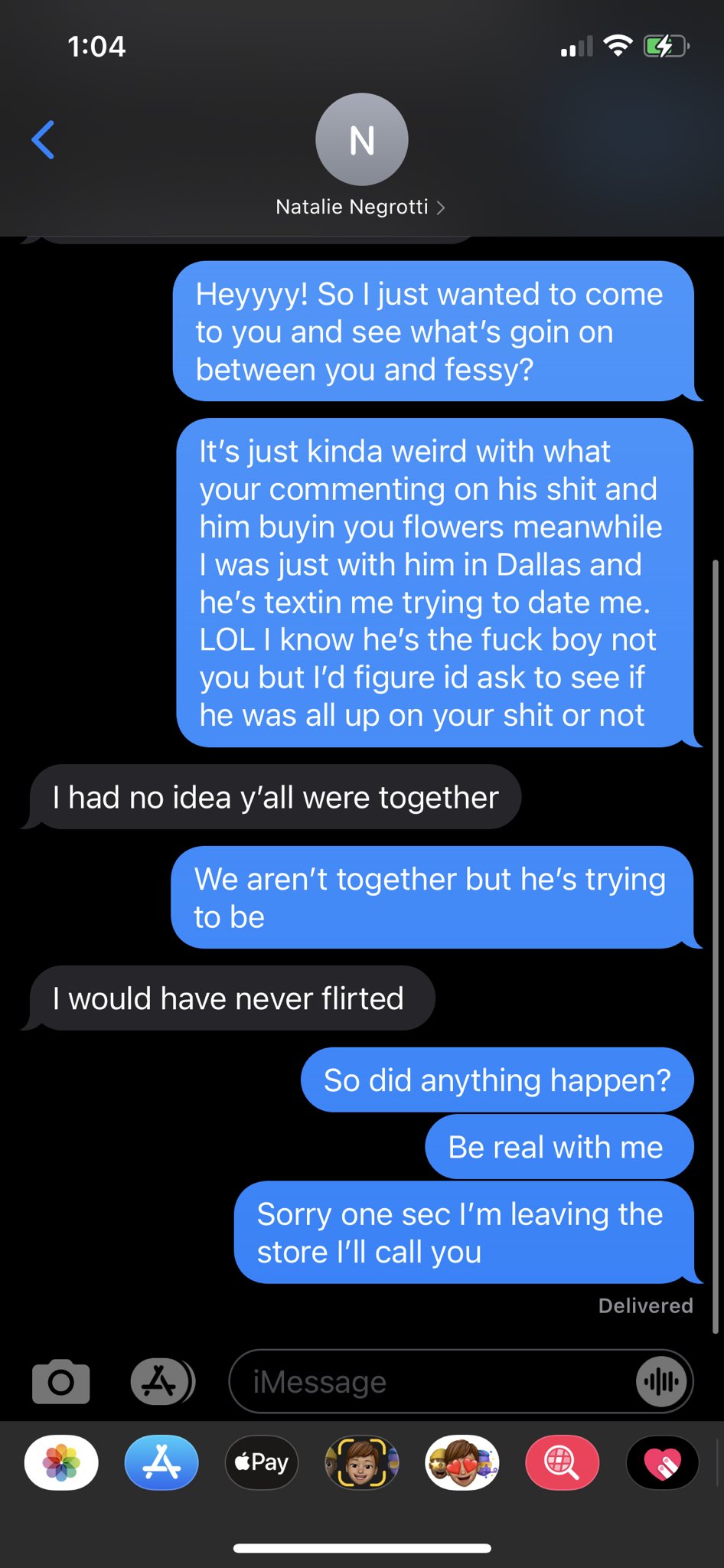Go back to the message list
The width and height of the screenshot is (724, 1568).
pos(43,140)
